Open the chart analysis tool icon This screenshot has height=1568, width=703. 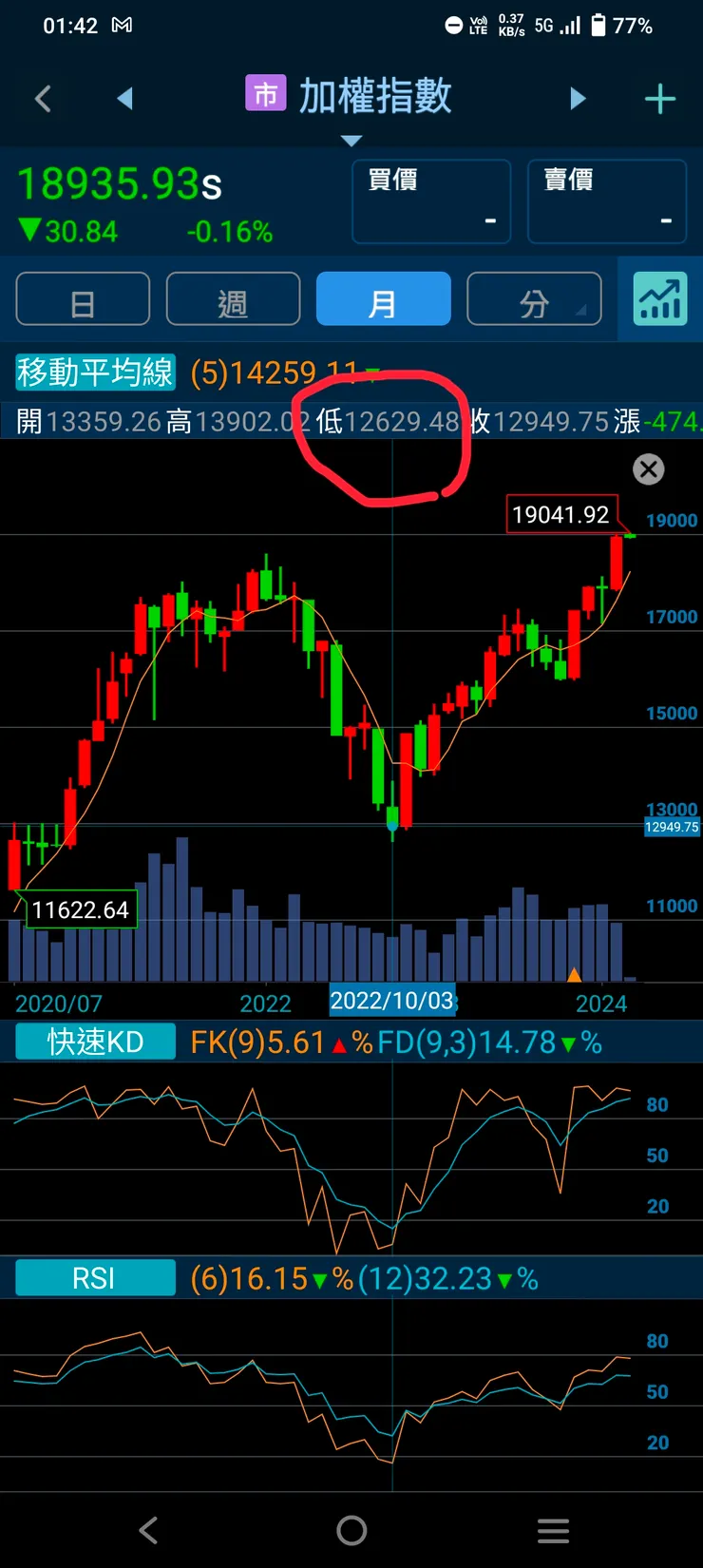[660, 299]
